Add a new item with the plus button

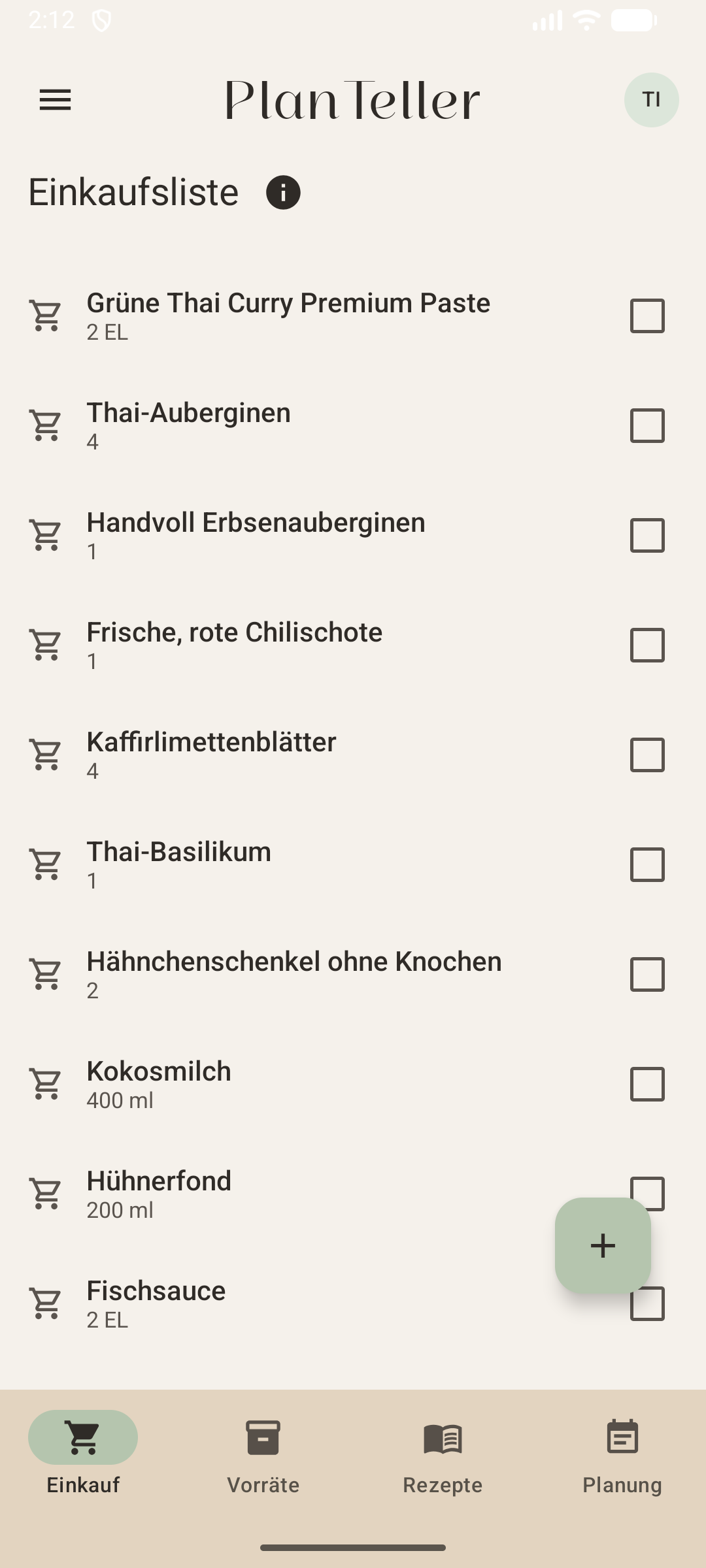click(601, 1245)
